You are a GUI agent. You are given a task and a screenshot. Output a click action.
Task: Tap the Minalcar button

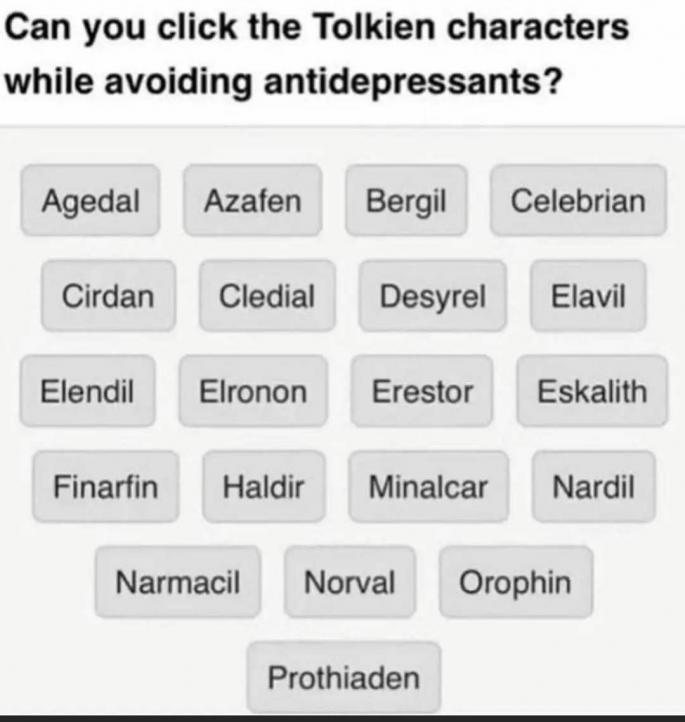coord(429,487)
